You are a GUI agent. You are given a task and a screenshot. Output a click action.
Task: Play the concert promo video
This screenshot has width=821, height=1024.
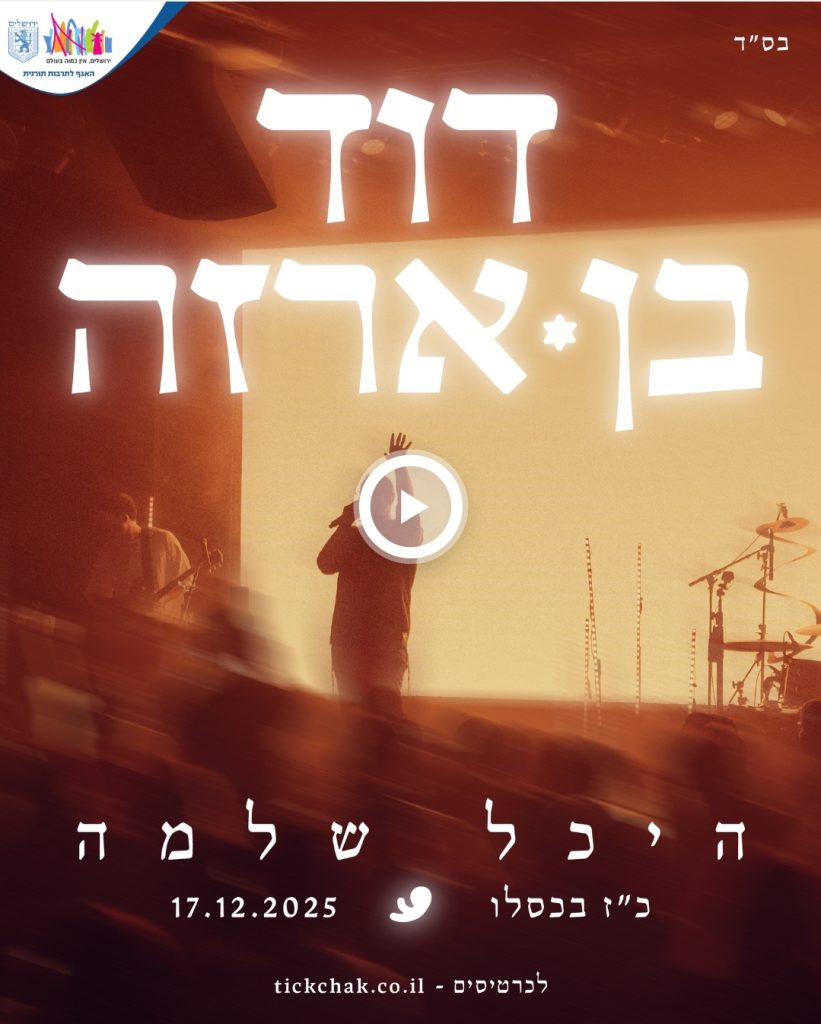click(411, 508)
